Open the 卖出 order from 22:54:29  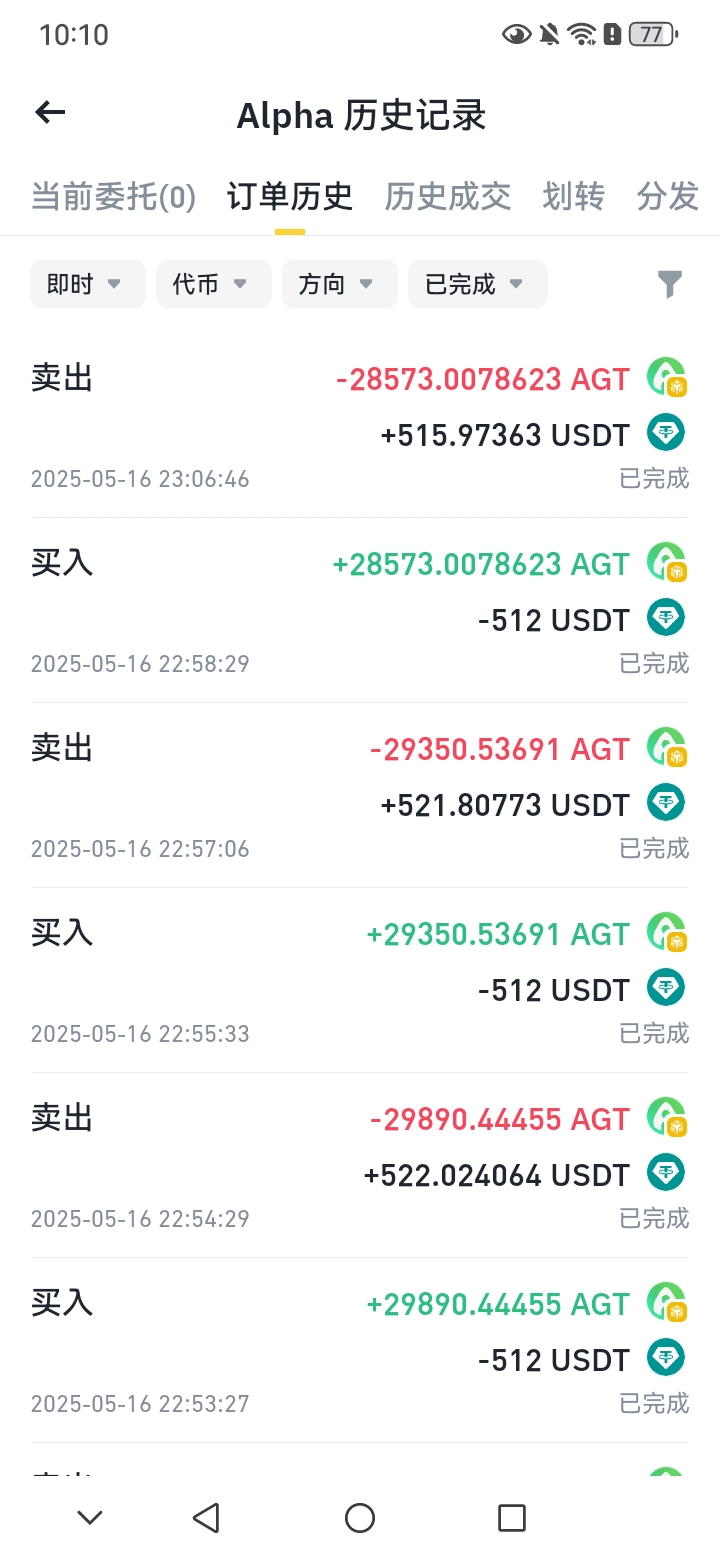point(360,1165)
